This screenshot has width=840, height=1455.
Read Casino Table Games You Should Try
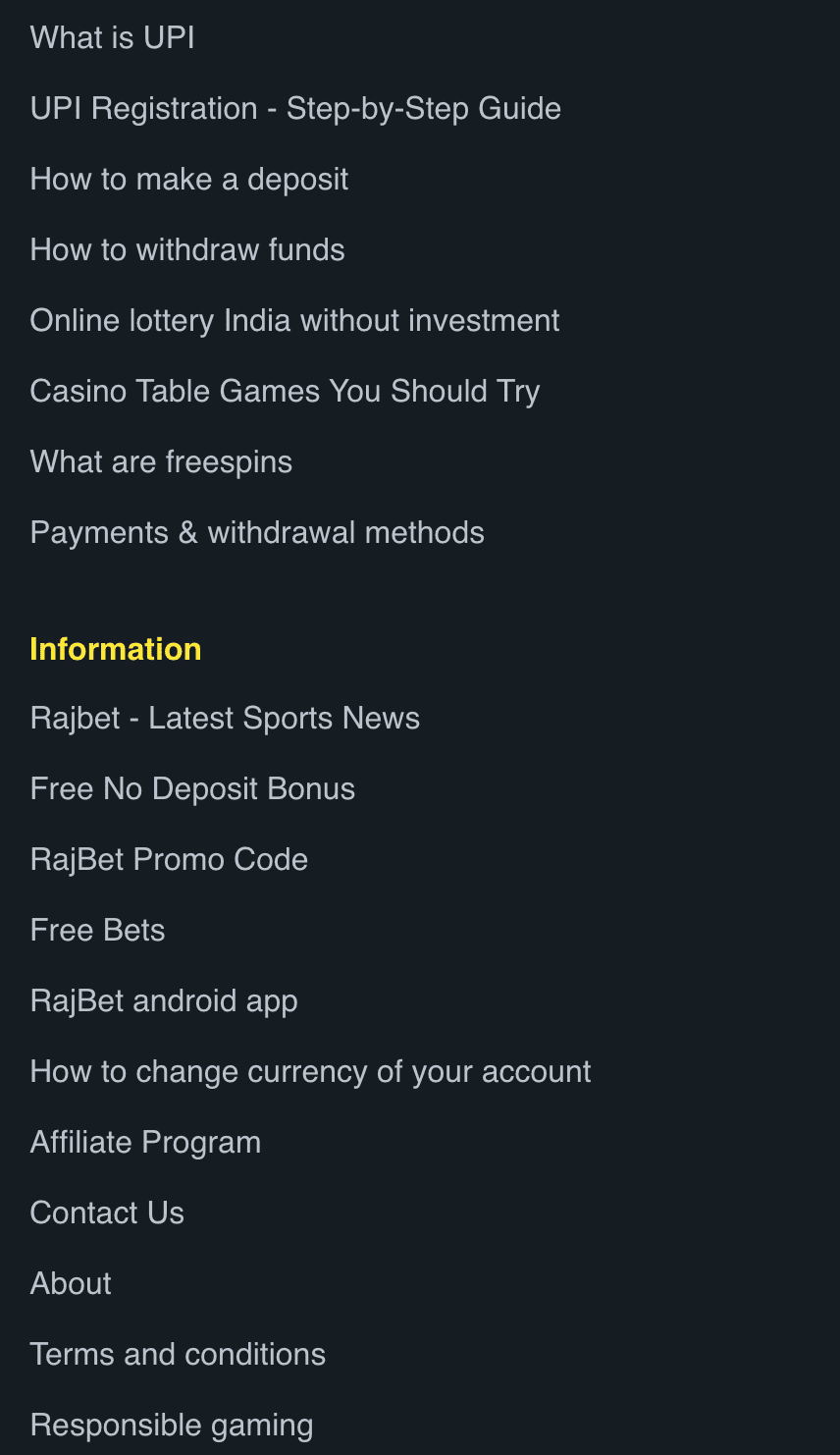[x=285, y=392]
